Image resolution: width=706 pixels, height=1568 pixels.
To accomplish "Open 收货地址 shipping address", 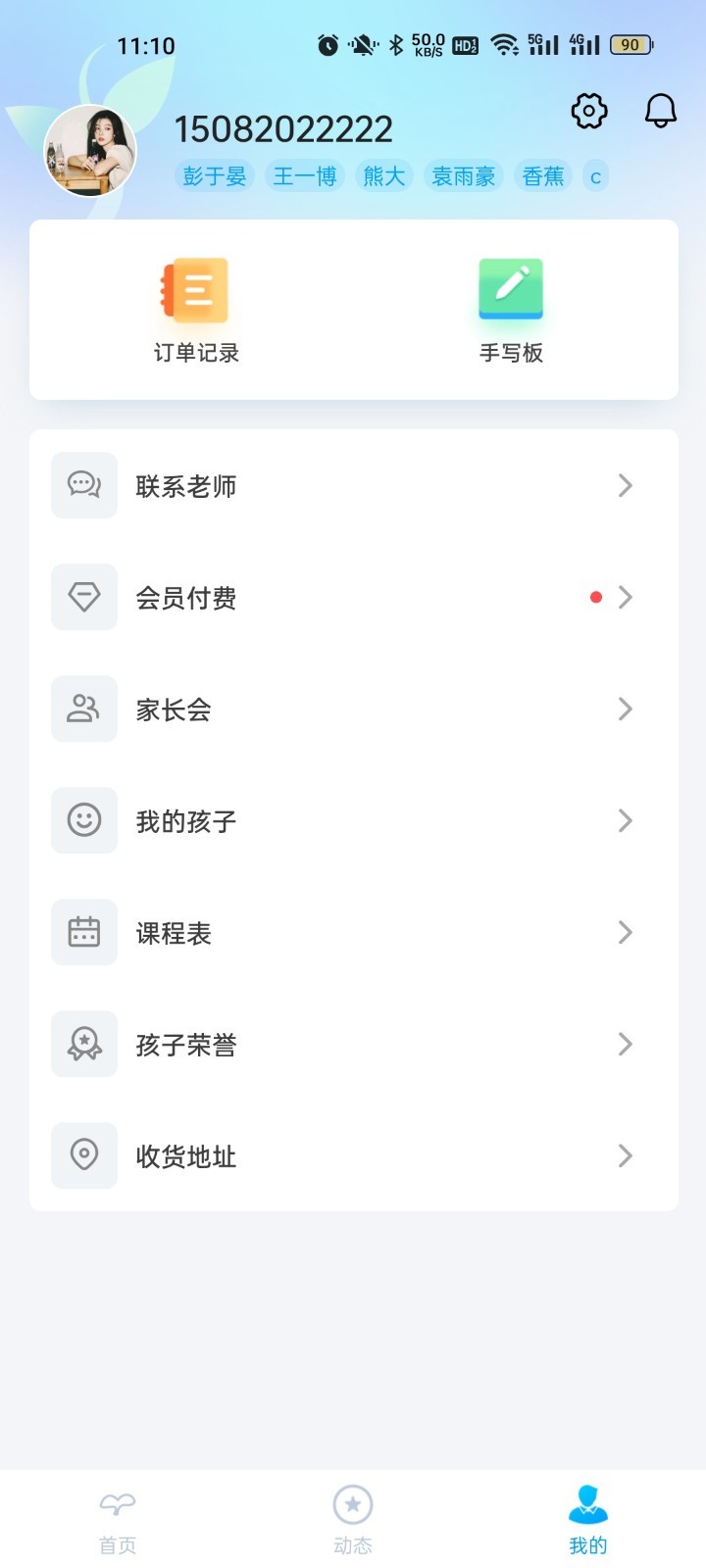I will click(x=353, y=1156).
